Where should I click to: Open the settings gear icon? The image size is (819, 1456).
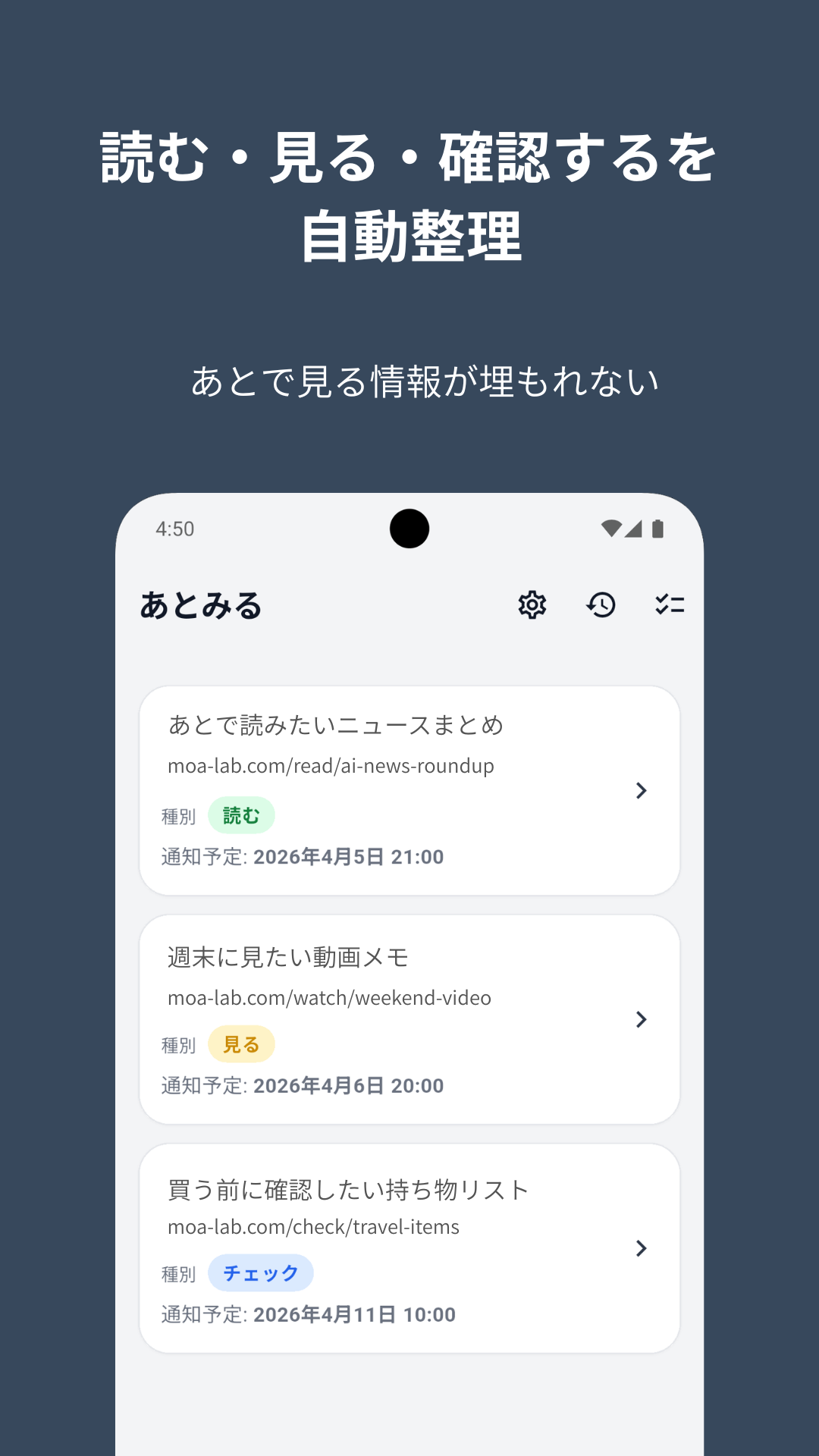pyautogui.click(x=532, y=604)
